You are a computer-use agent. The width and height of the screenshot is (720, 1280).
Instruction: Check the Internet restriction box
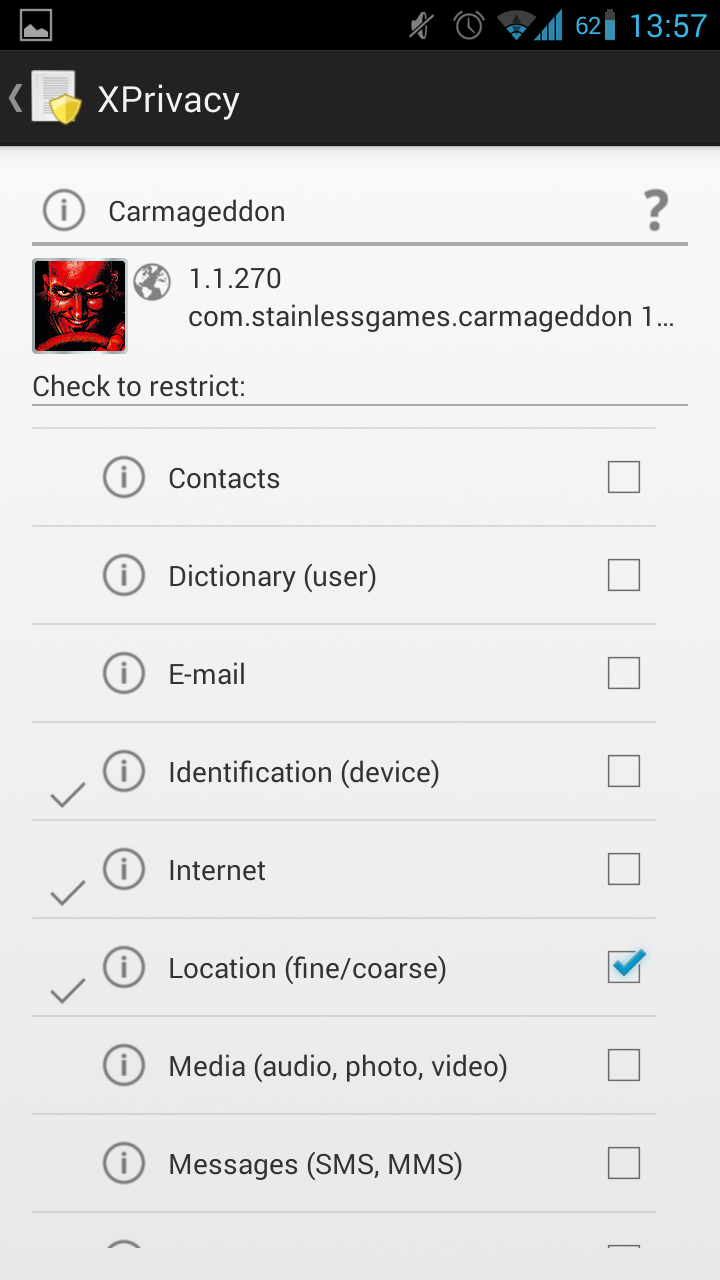pyautogui.click(x=624, y=870)
